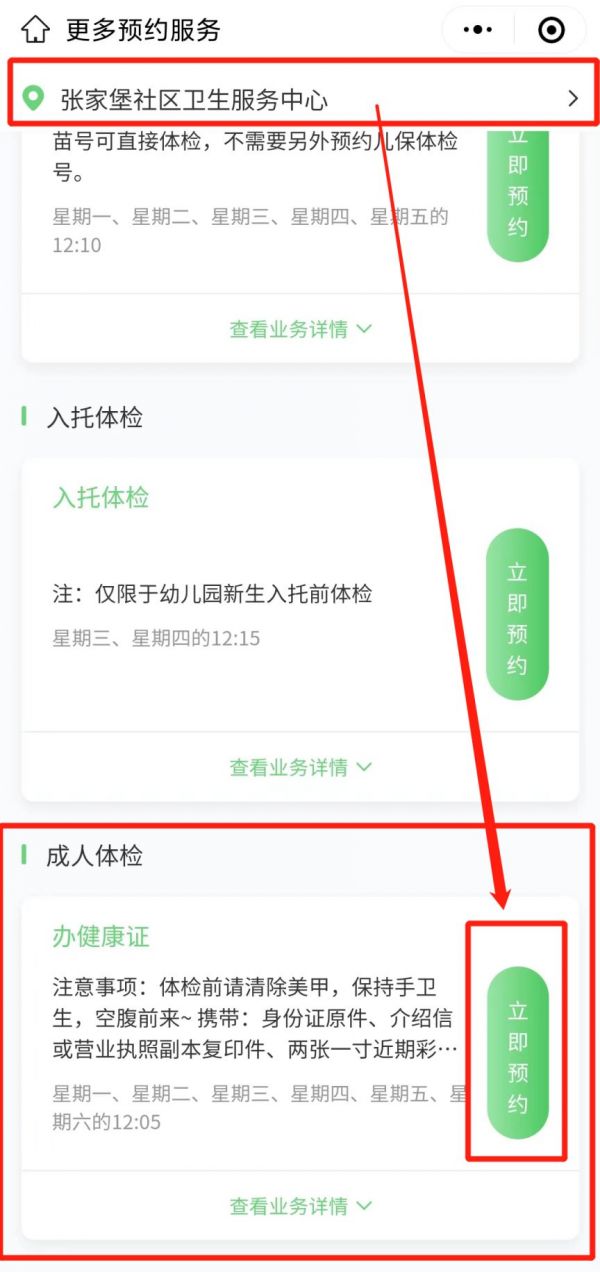Close the mini program with the circle button

[551, 30]
